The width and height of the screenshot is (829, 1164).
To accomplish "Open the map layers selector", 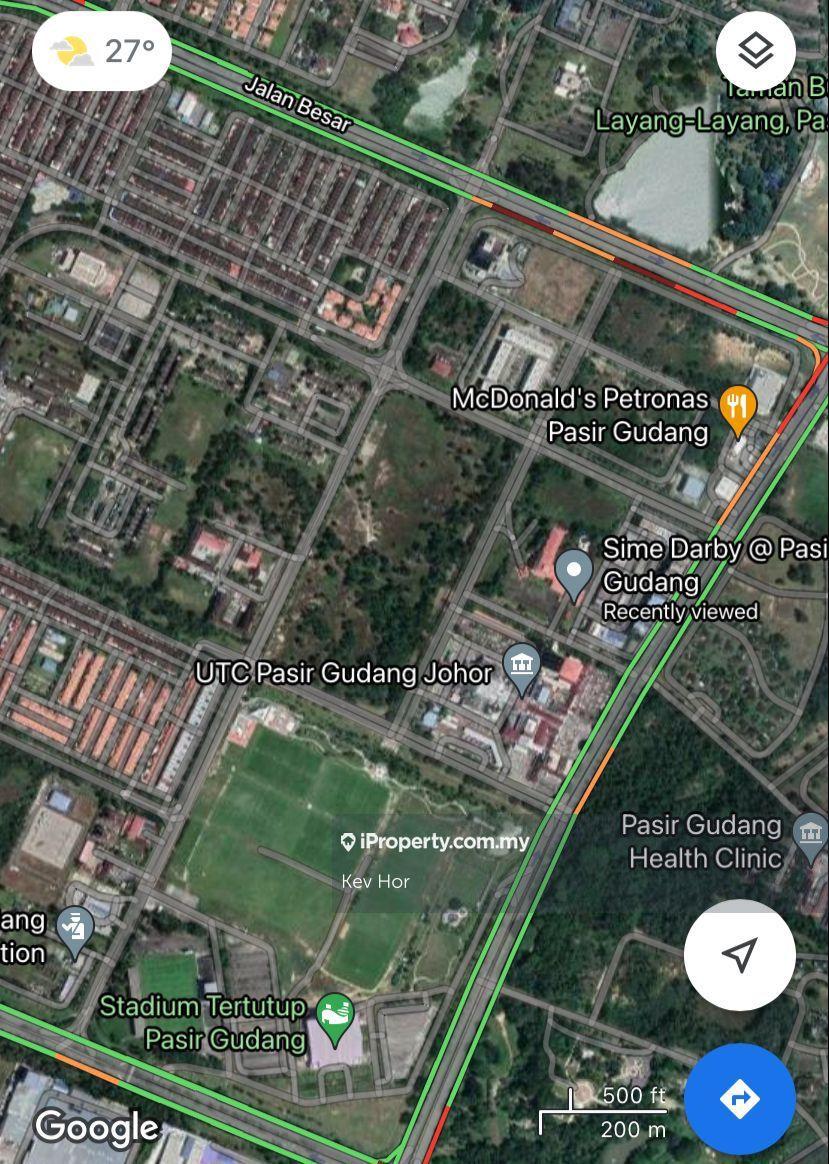I will (755, 50).
